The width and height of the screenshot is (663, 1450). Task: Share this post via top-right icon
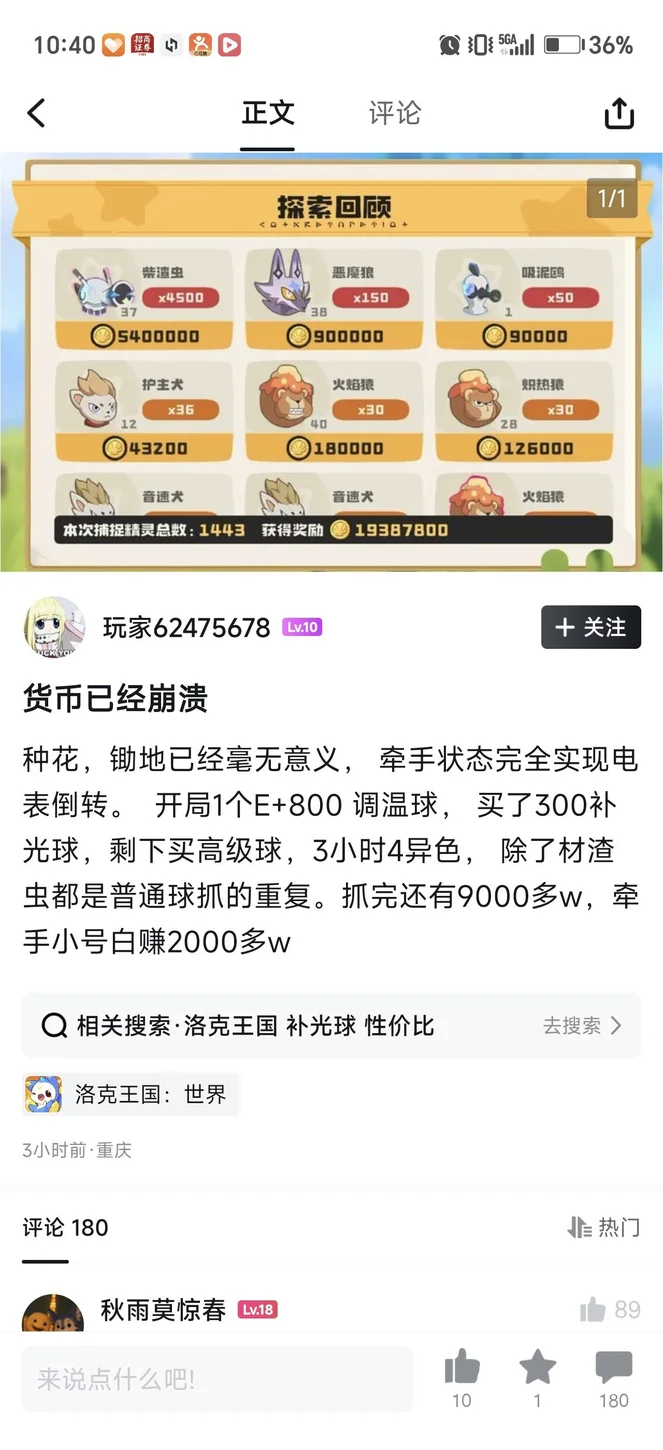coord(619,113)
